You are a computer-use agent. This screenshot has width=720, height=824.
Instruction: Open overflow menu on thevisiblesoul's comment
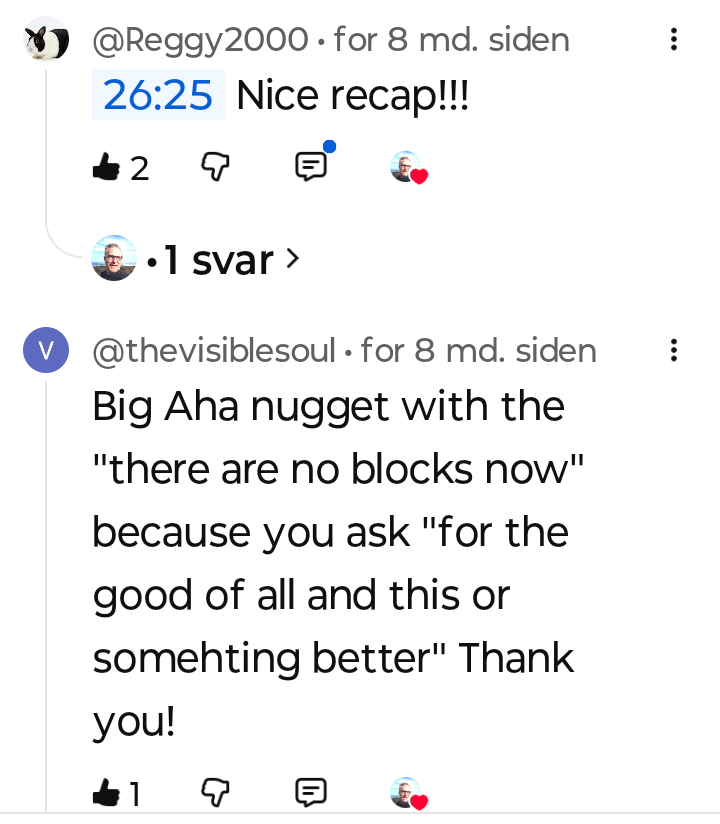click(674, 350)
